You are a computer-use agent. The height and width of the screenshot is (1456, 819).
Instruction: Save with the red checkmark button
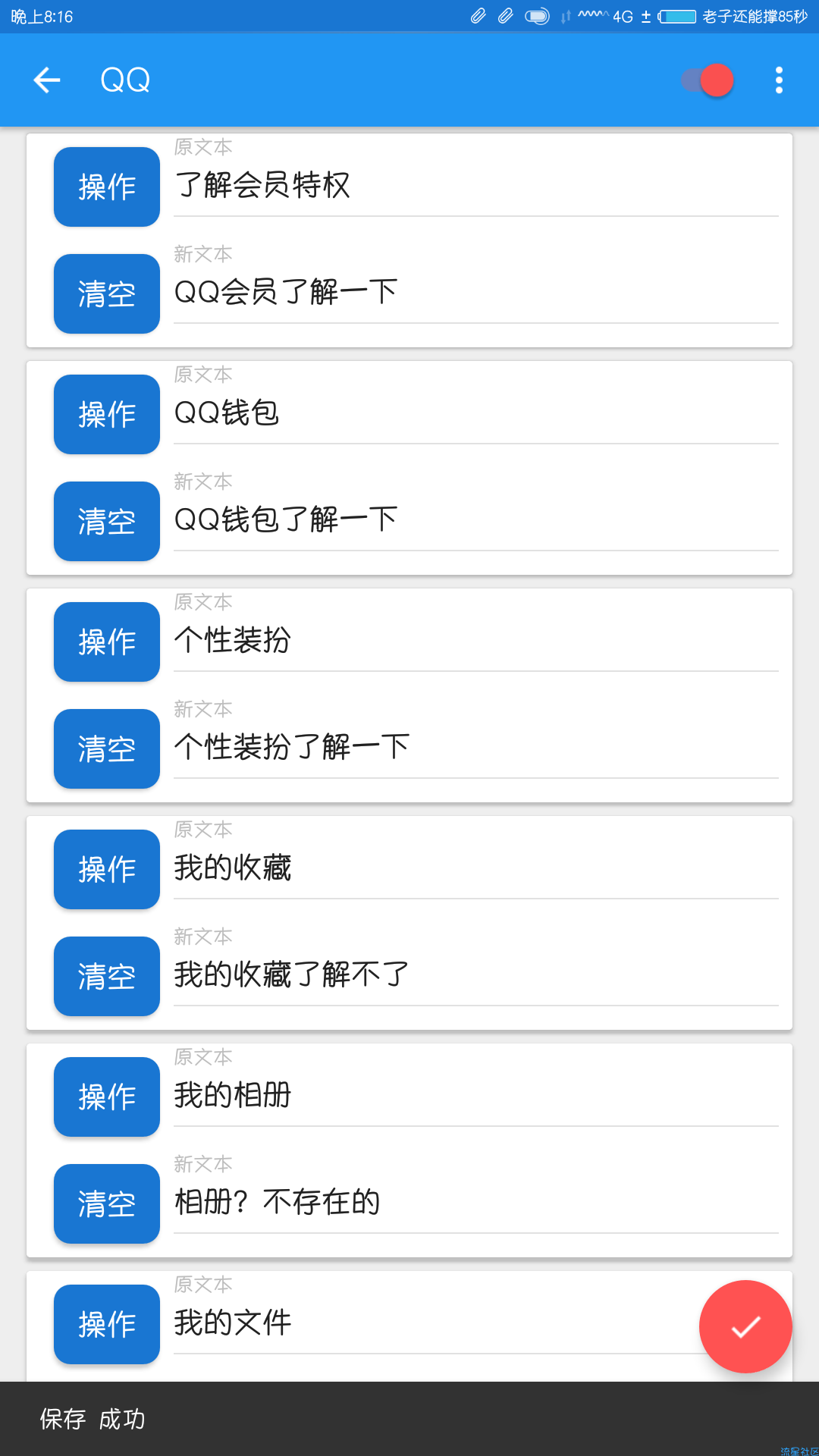(x=745, y=1326)
